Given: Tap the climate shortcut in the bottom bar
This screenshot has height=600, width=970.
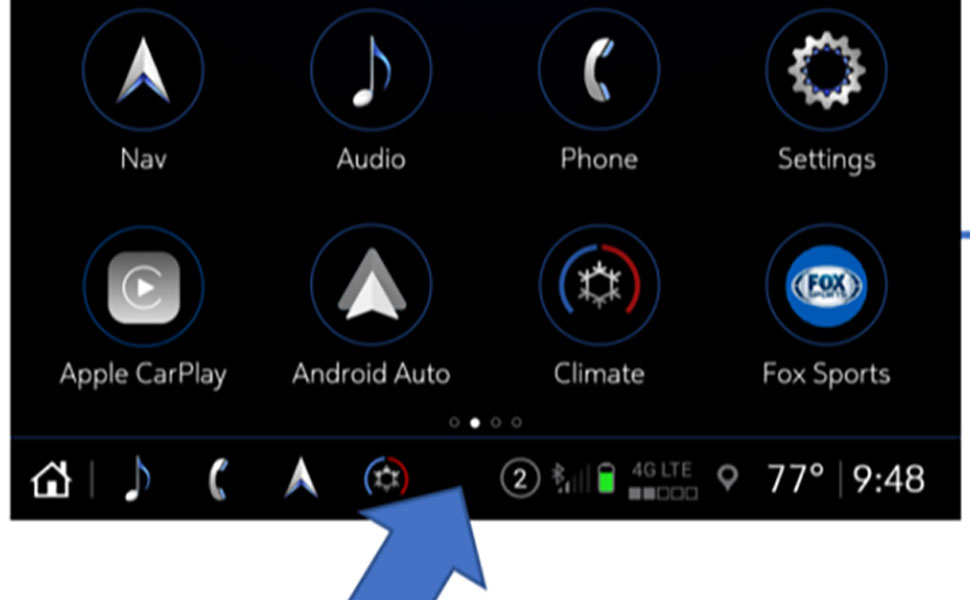Looking at the screenshot, I should pos(386,480).
